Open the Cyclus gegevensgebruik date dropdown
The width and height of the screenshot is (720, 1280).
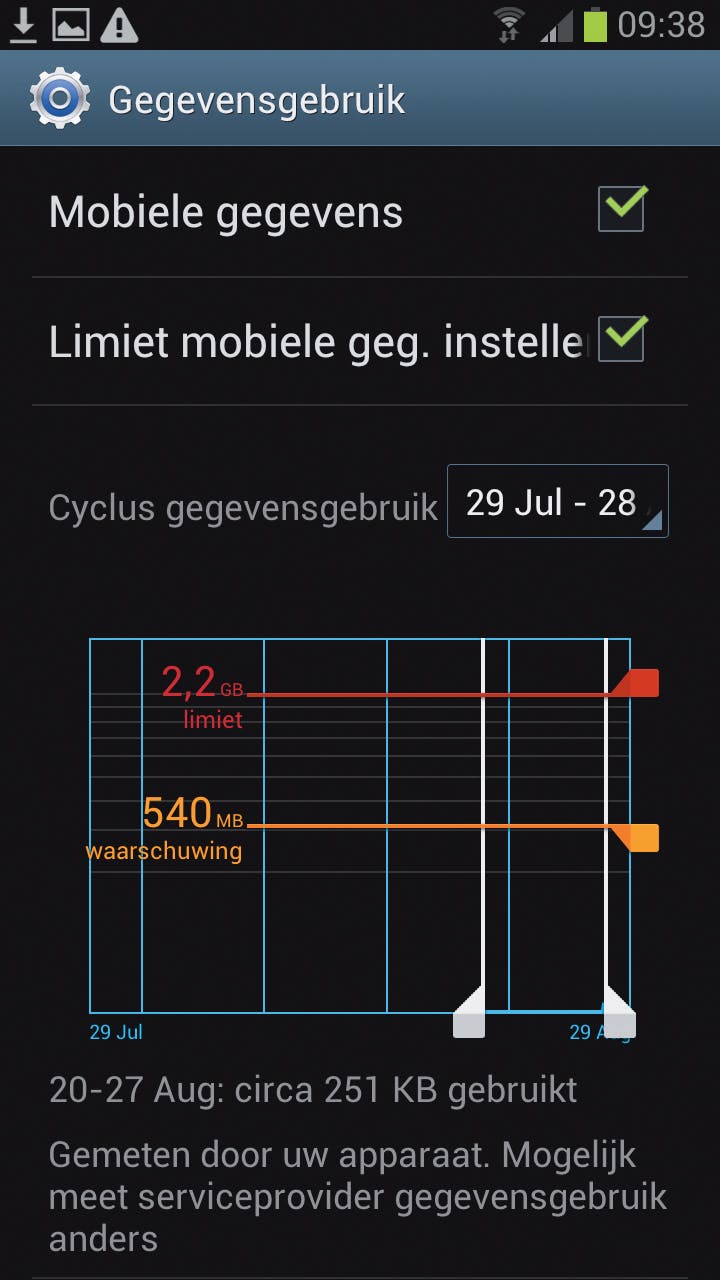557,502
